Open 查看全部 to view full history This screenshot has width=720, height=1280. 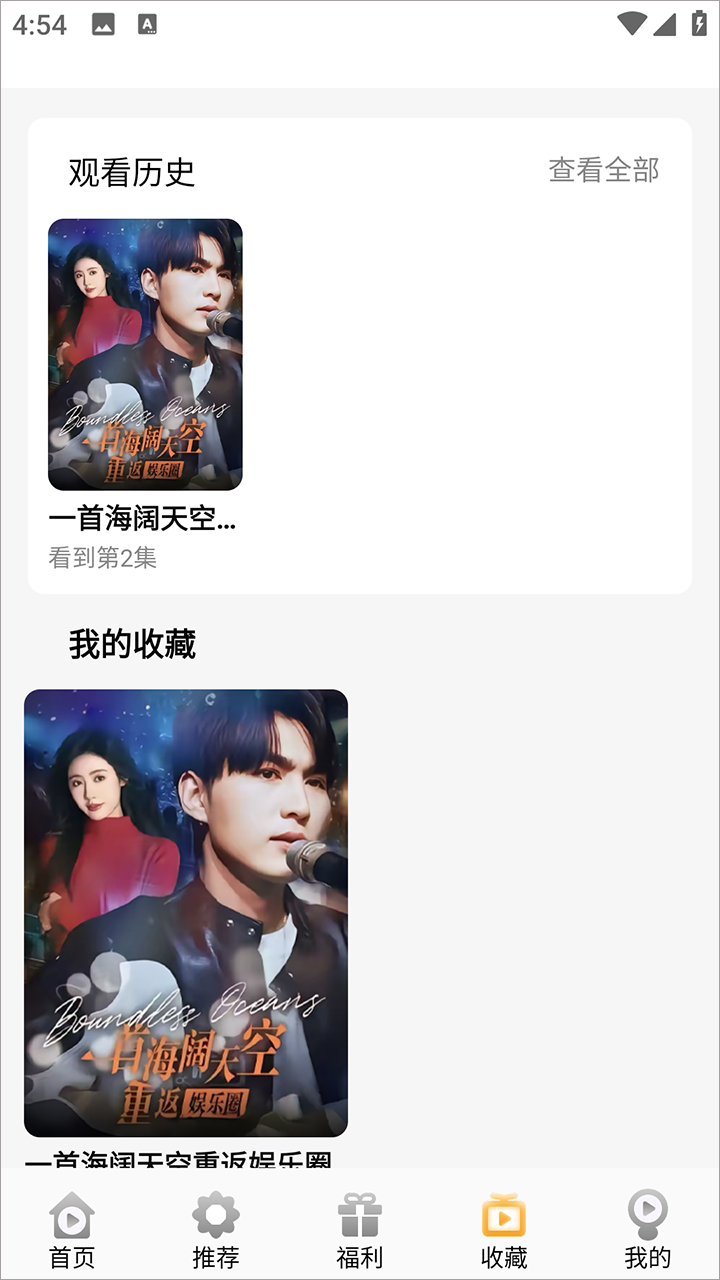604,170
